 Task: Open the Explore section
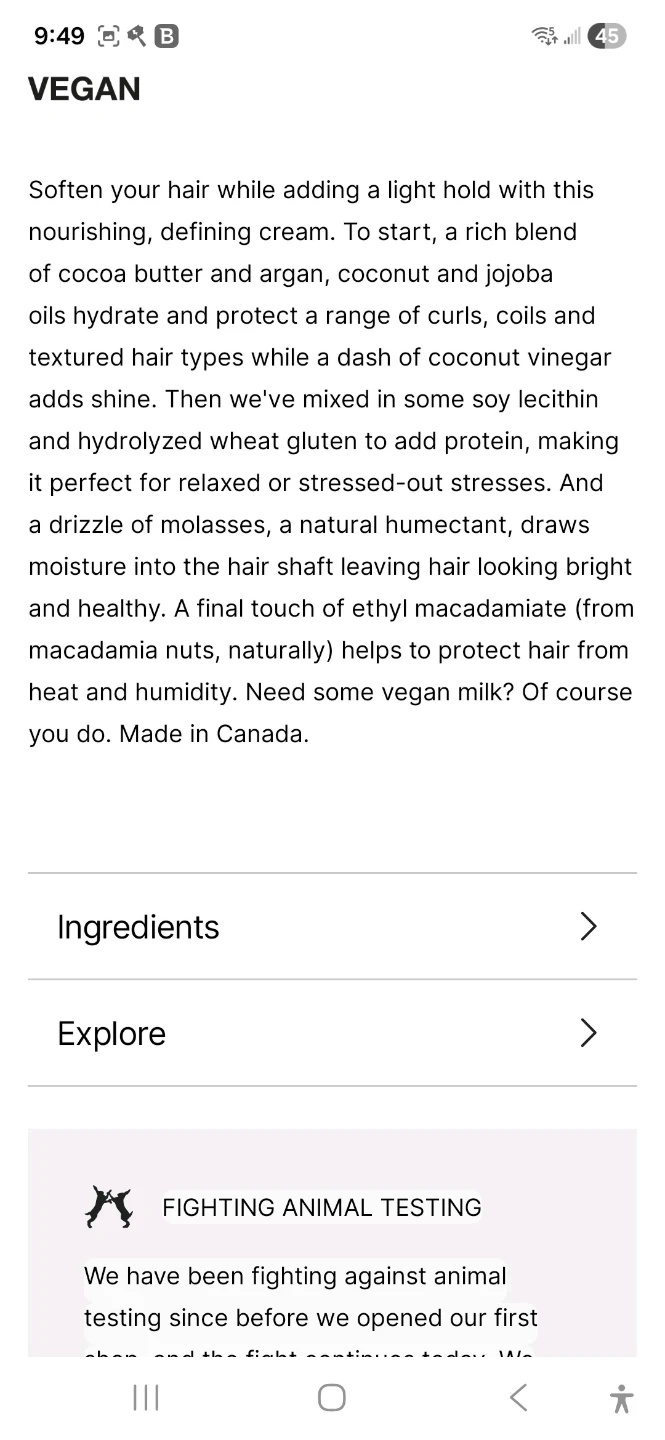pyautogui.click(x=332, y=1033)
